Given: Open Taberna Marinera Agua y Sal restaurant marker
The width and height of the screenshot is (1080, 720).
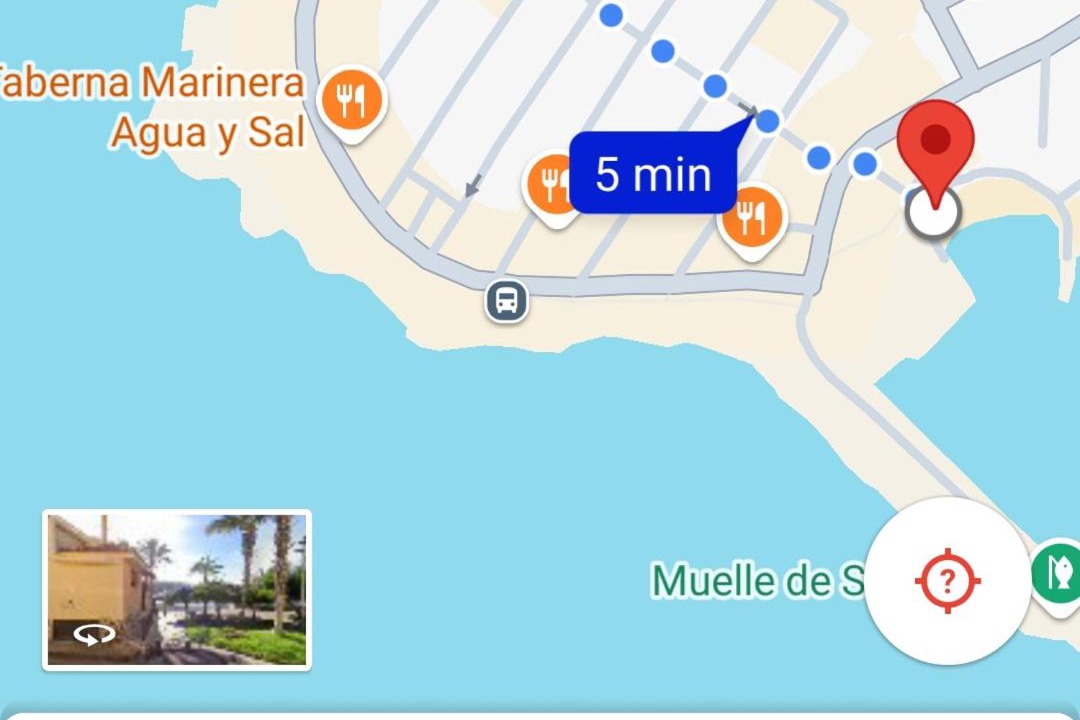Looking at the screenshot, I should point(351,101).
